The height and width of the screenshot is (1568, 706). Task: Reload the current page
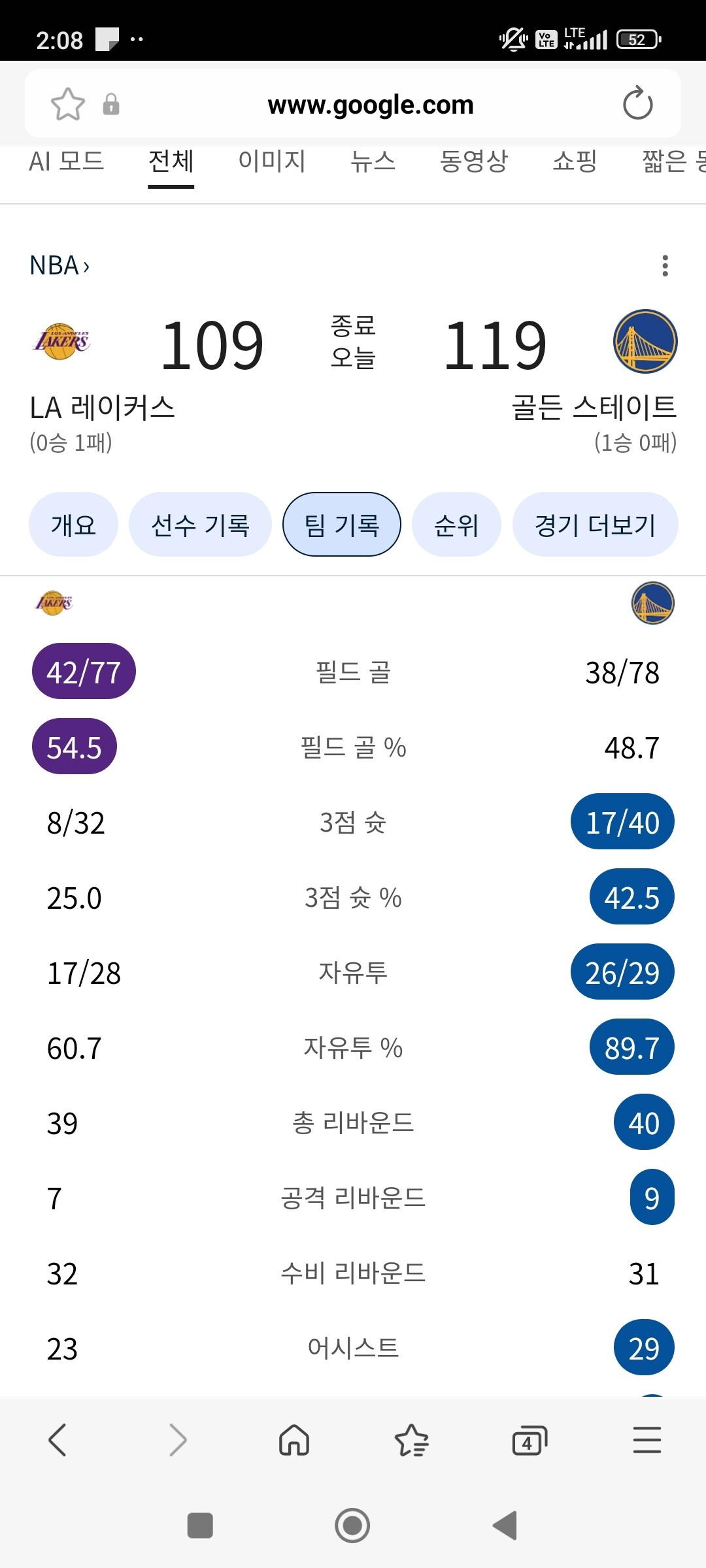tap(637, 105)
